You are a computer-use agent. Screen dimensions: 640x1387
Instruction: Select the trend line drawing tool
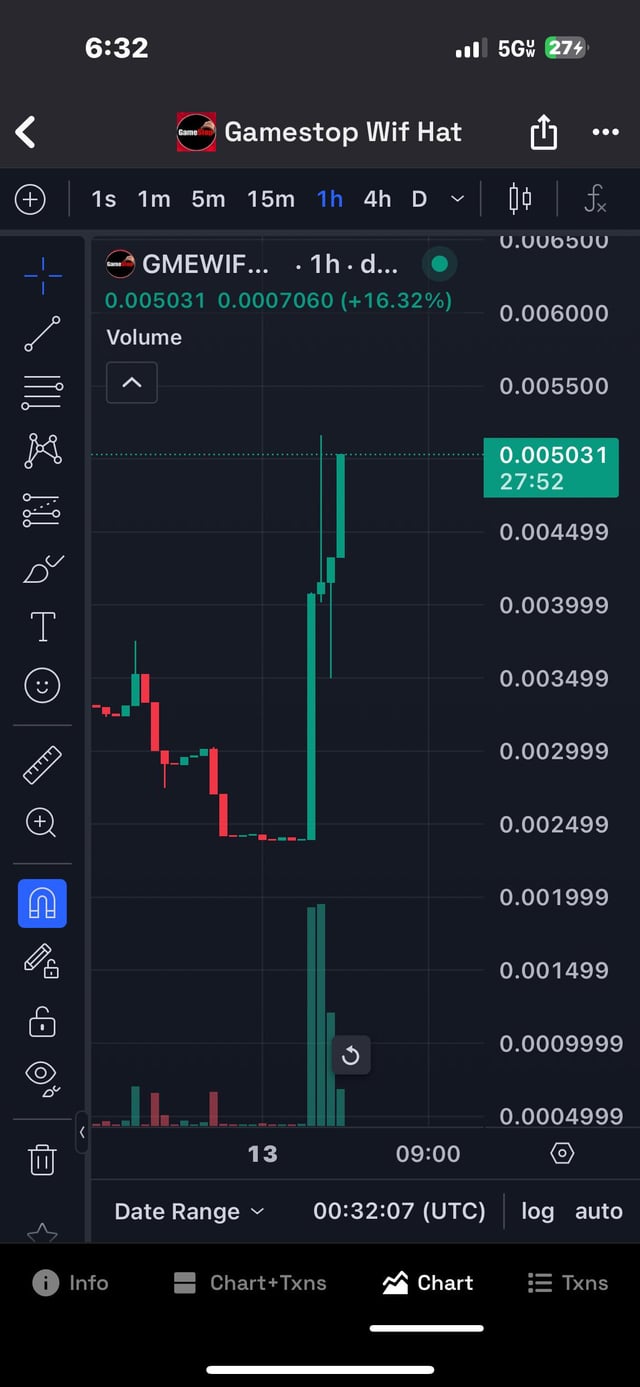42,334
